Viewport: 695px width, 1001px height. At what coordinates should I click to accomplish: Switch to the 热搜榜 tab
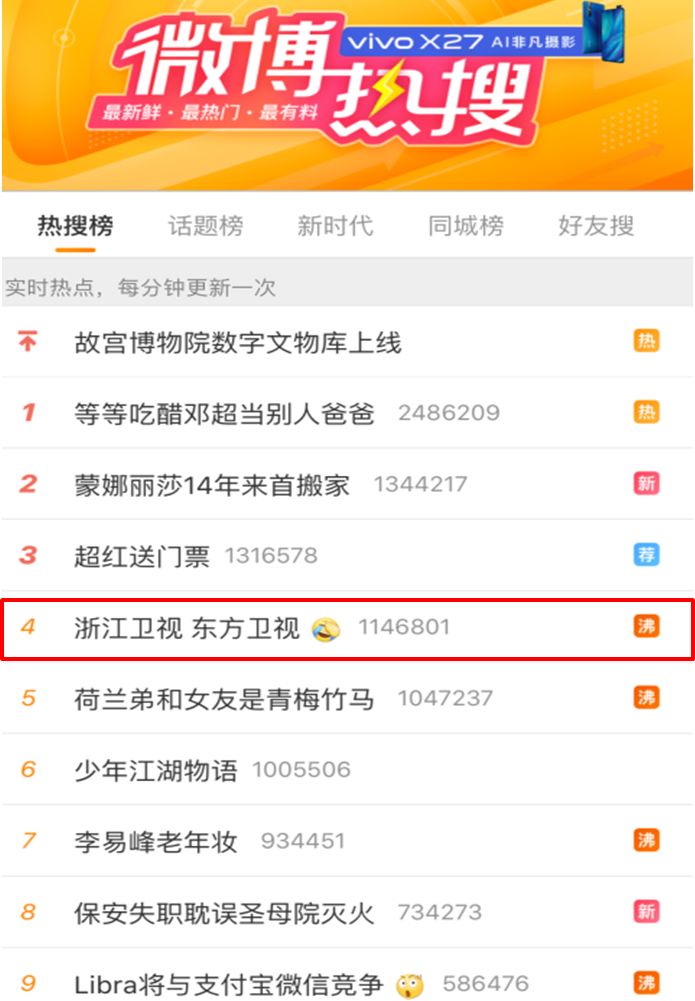point(75,226)
